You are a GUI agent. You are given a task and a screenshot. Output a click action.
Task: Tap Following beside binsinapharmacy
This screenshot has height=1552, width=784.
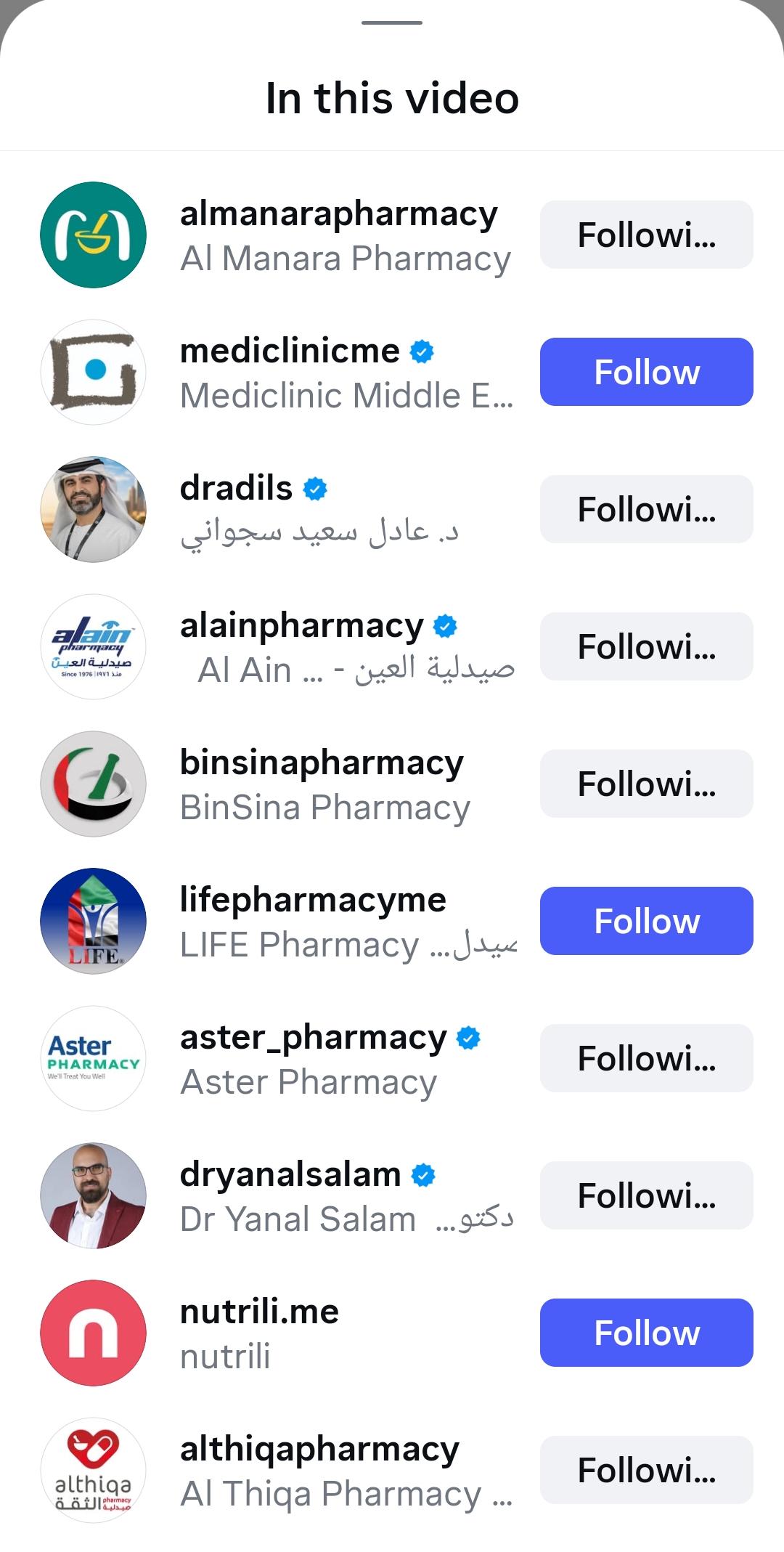pos(646,784)
